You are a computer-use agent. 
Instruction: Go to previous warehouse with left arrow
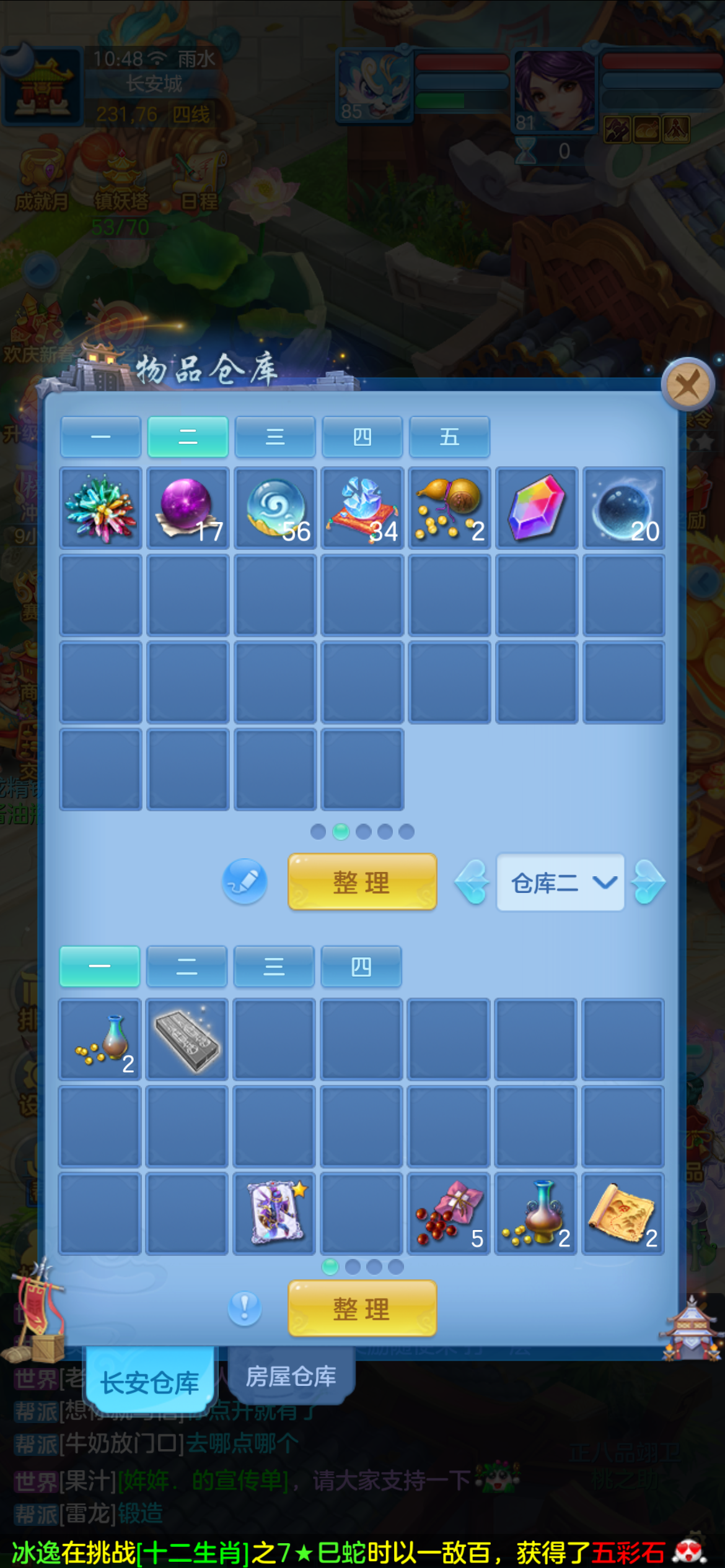tap(472, 882)
